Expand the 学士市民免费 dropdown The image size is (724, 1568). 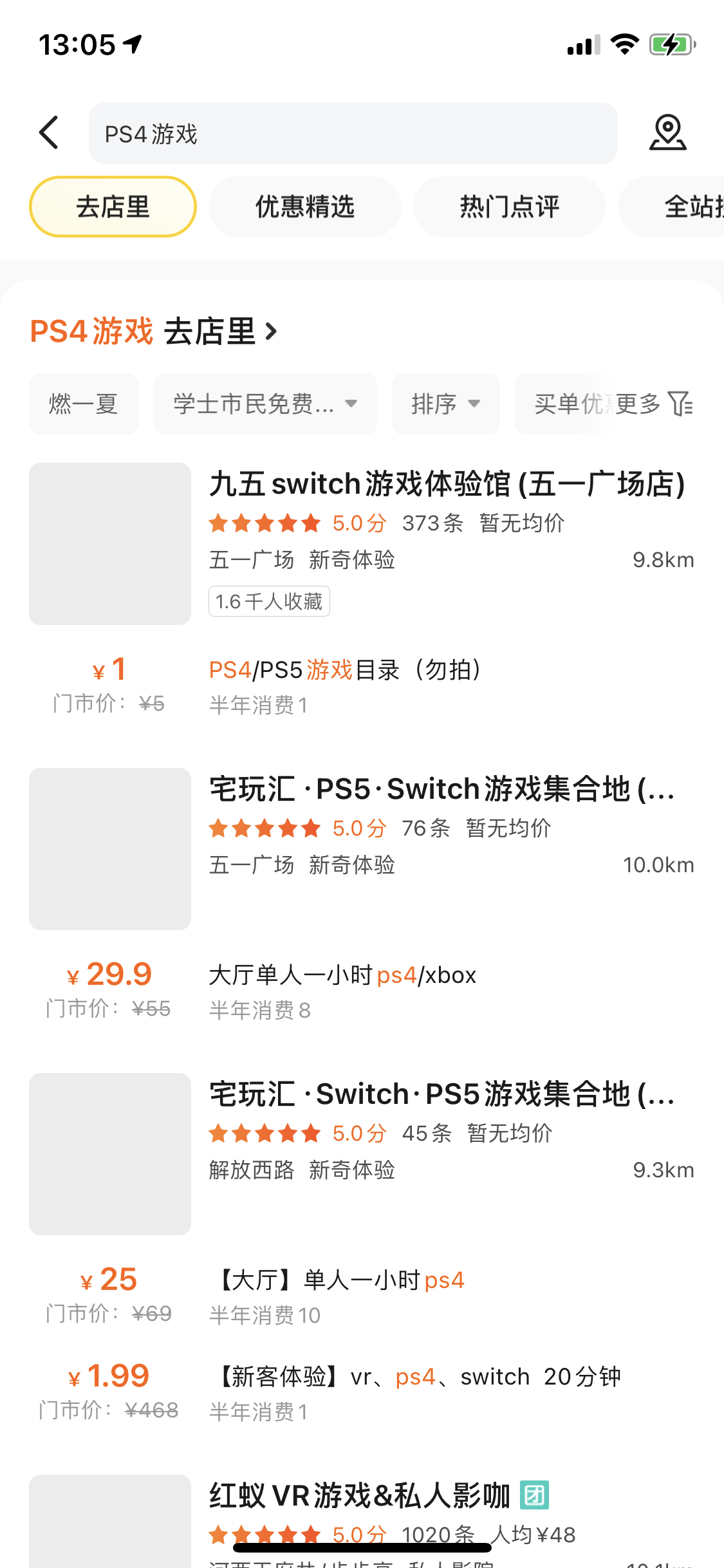point(265,404)
